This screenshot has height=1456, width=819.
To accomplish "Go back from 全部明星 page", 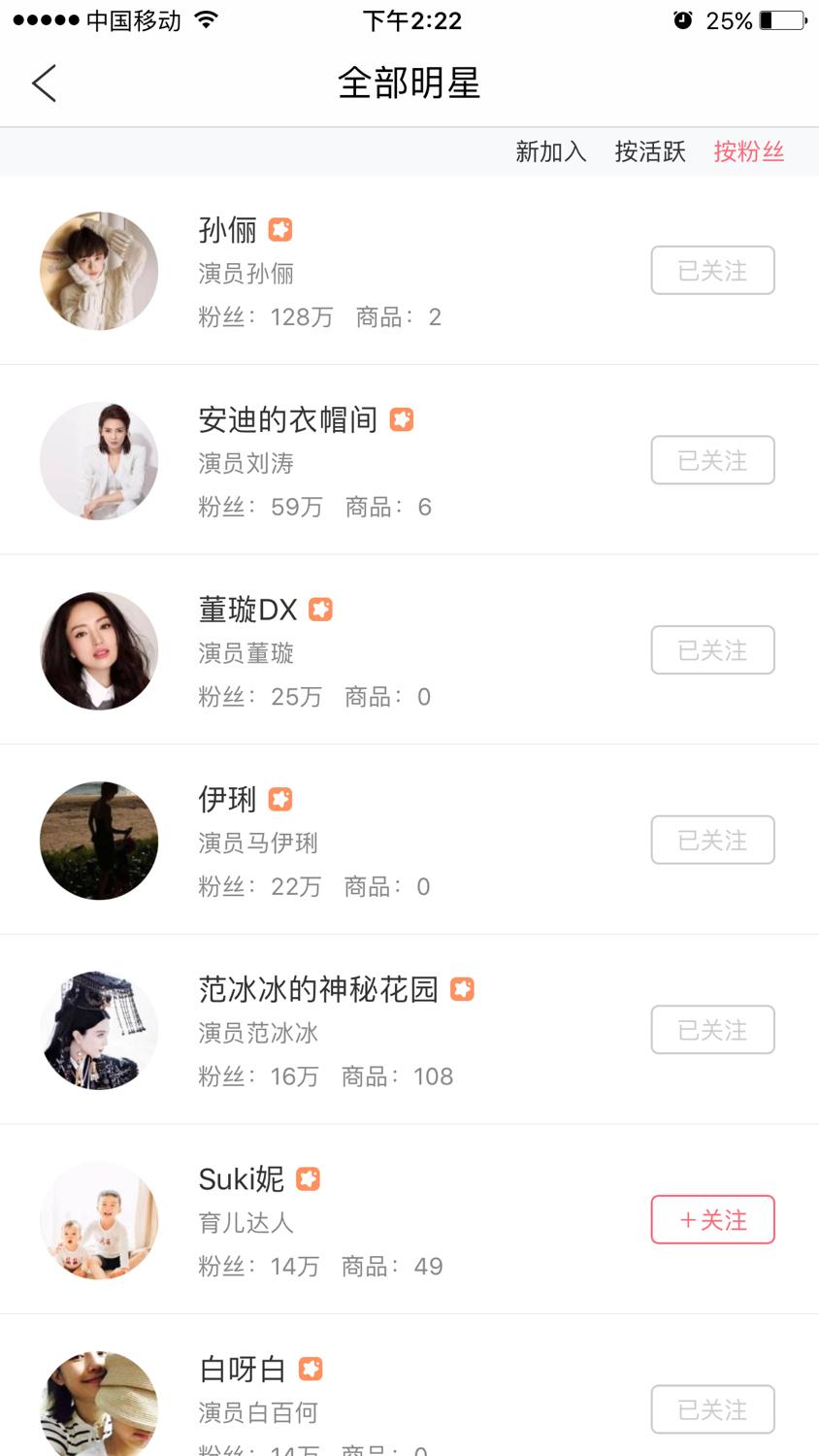I will pyautogui.click(x=45, y=83).
